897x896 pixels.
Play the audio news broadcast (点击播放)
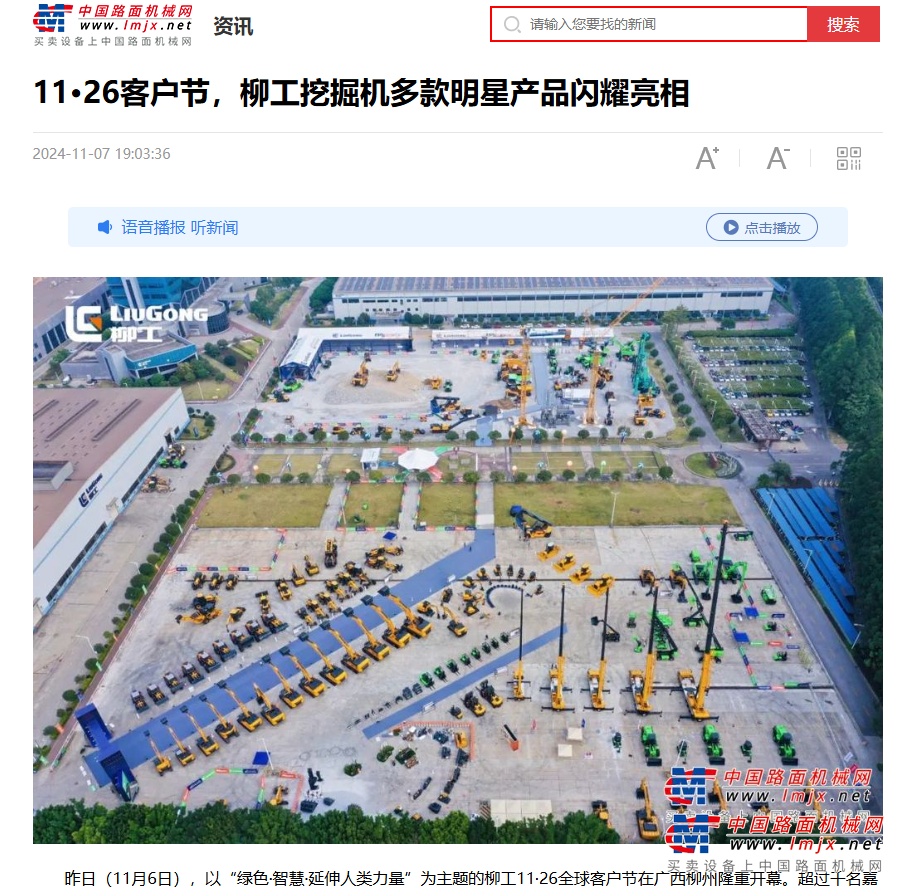pyautogui.click(x=762, y=227)
